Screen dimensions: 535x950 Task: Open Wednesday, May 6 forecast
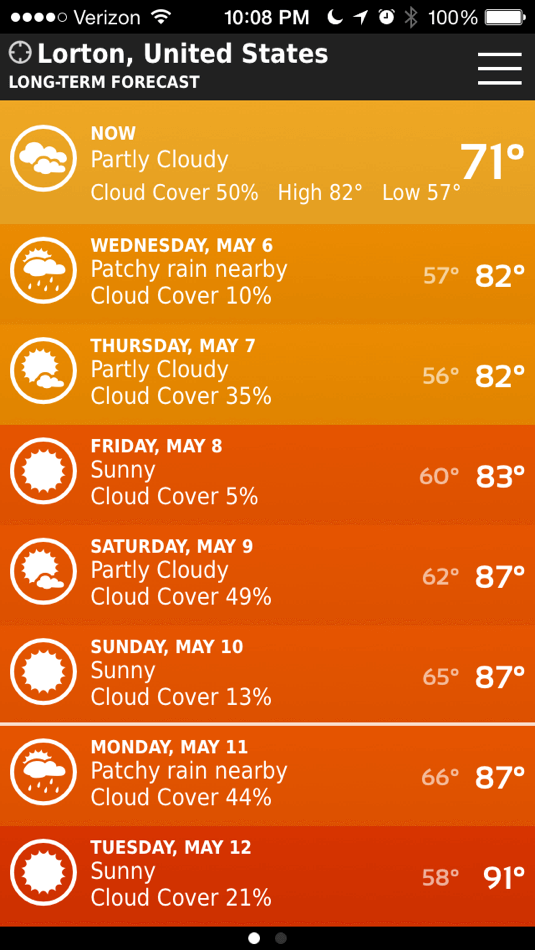point(267,274)
